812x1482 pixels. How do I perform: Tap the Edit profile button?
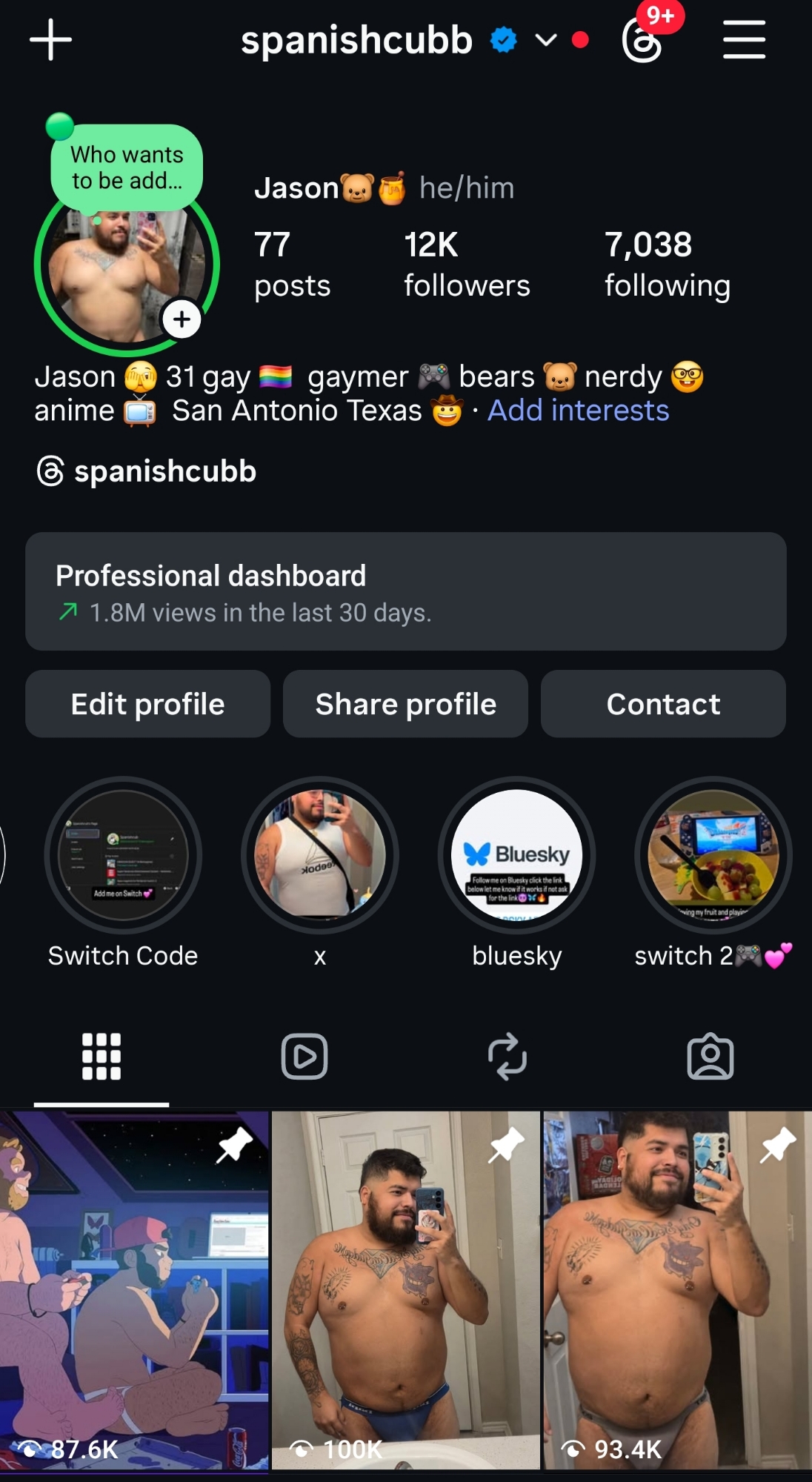(x=147, y=704)
